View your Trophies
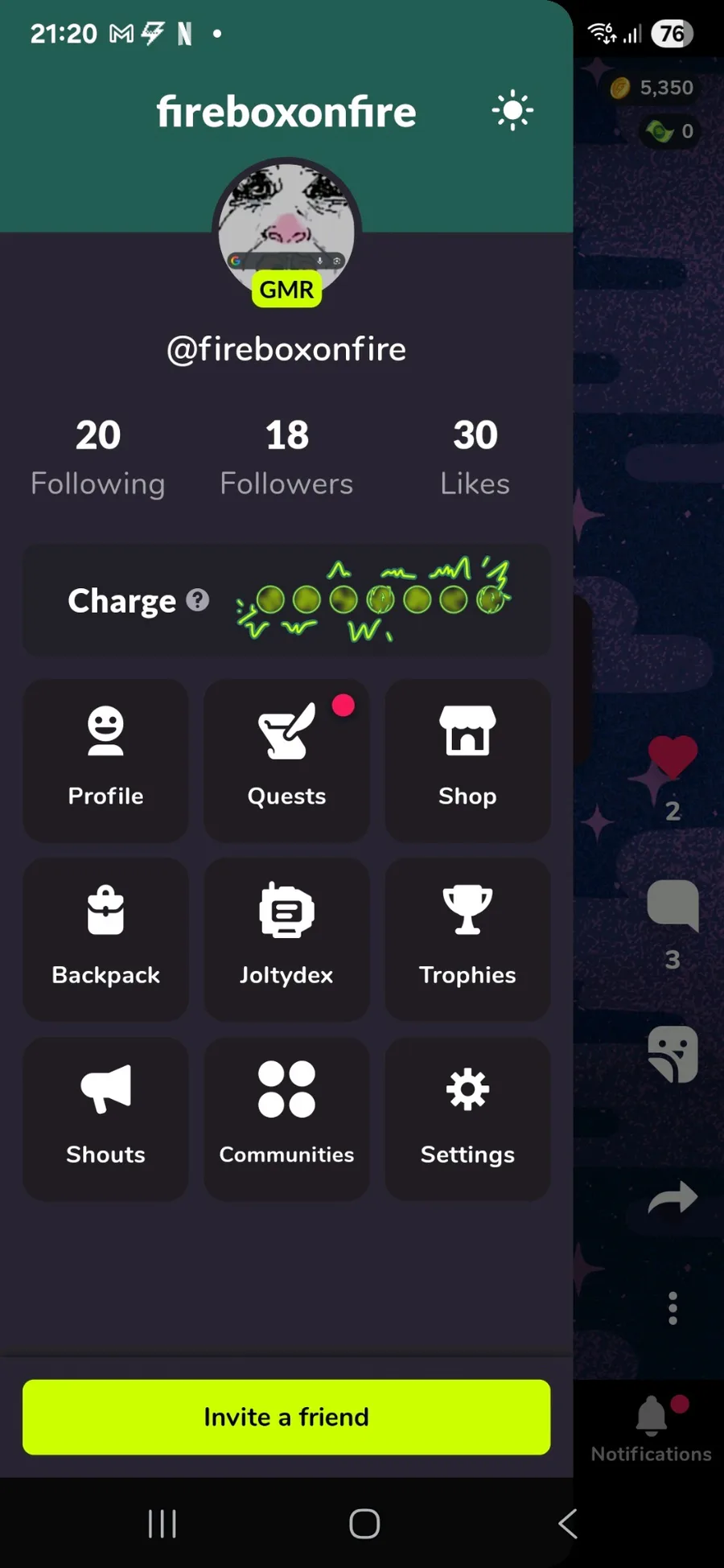Screen dimensions: 724x1568 click(x=467, y=939)
